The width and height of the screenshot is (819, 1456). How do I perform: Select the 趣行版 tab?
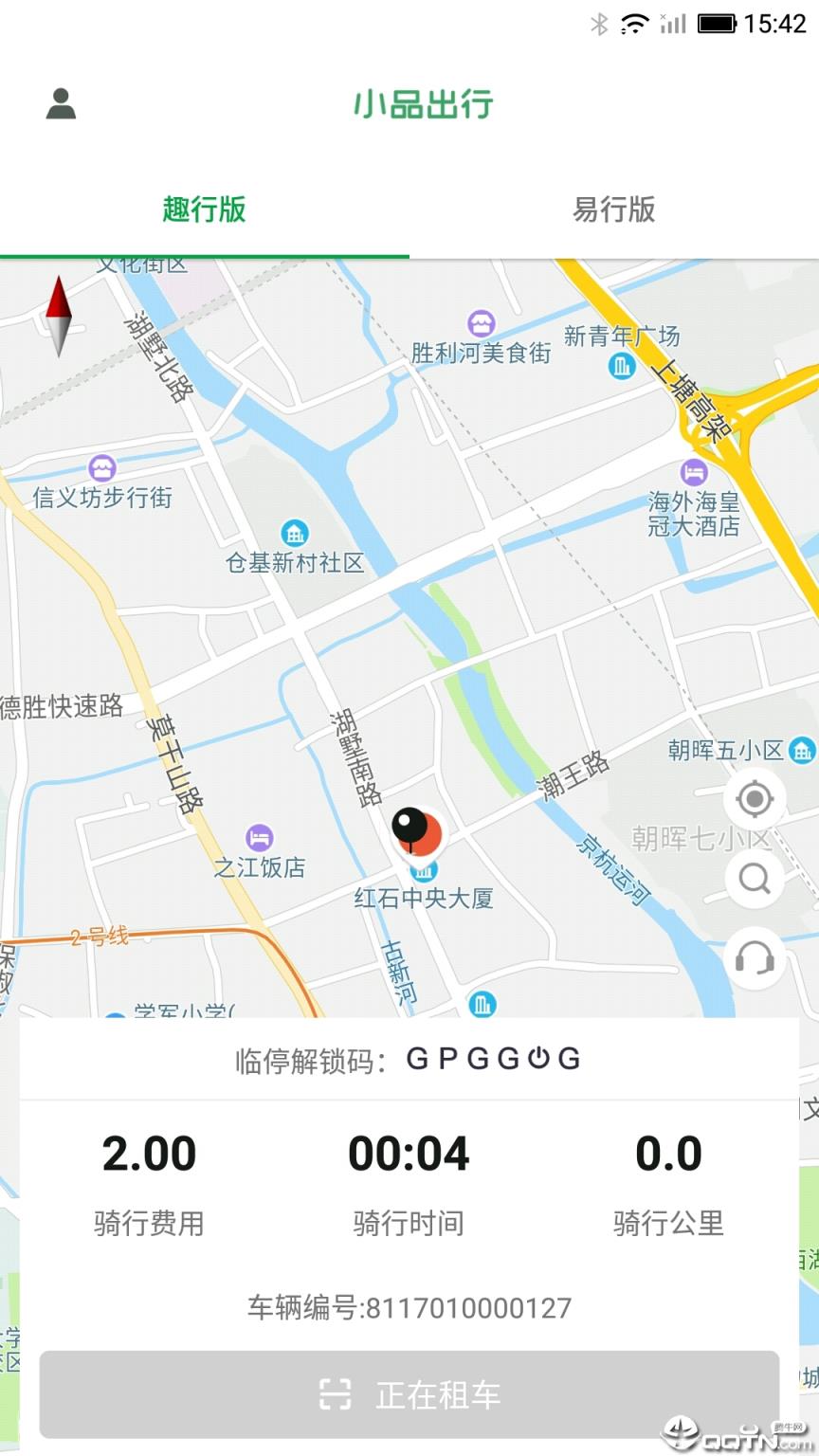204,210
